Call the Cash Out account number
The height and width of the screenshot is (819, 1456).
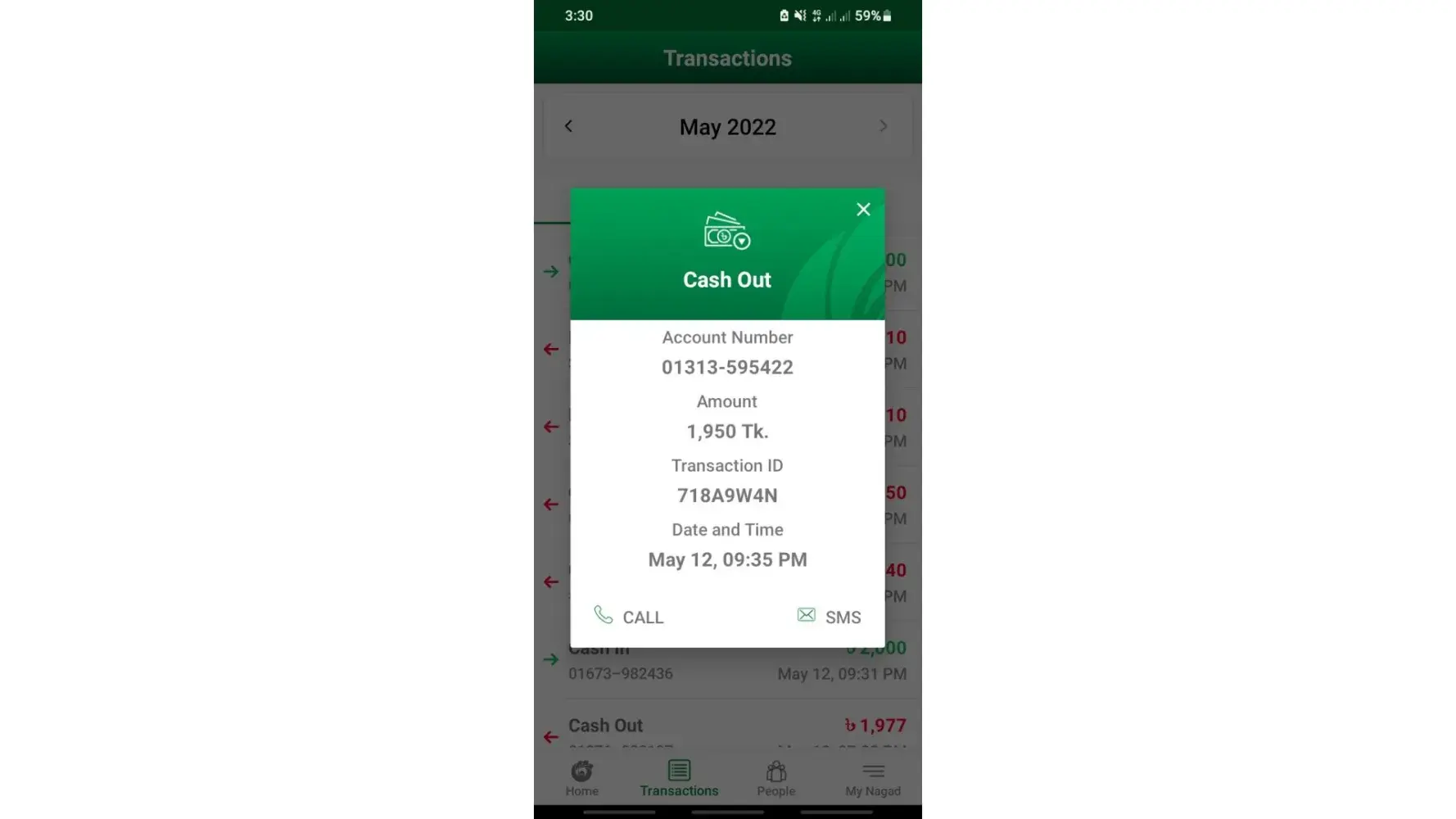pos(629,617)
